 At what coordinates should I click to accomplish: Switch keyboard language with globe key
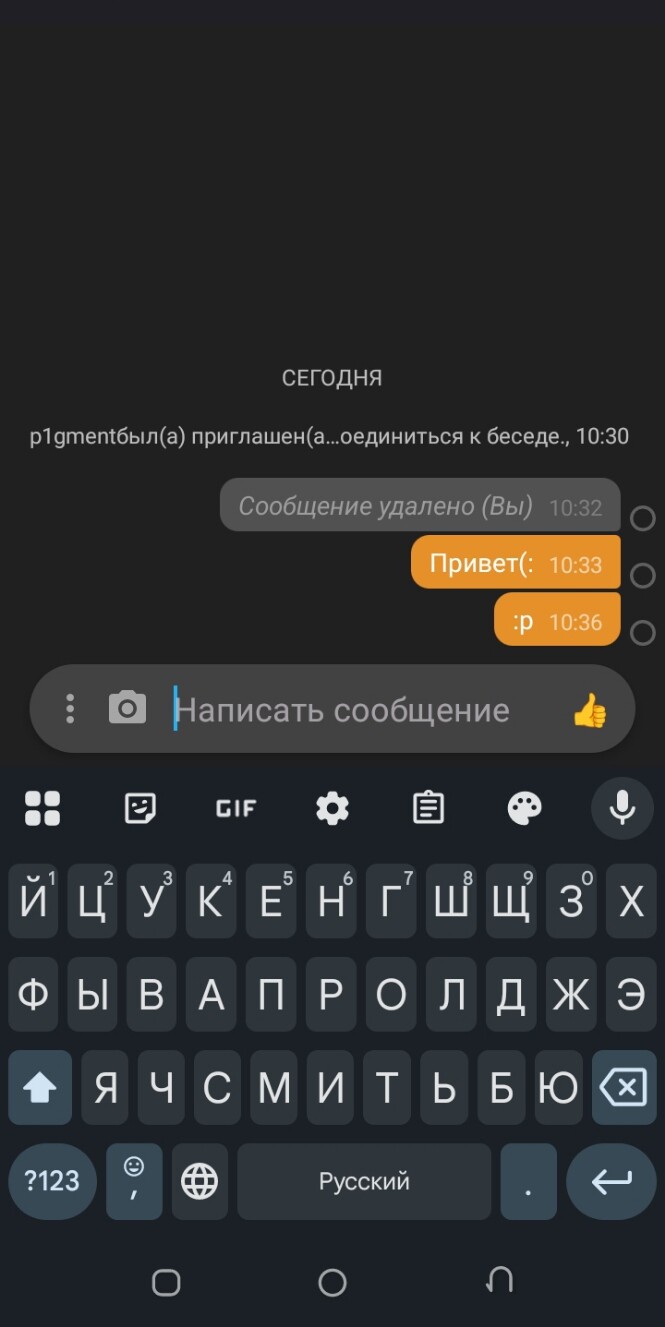(x=200, y=1181)
